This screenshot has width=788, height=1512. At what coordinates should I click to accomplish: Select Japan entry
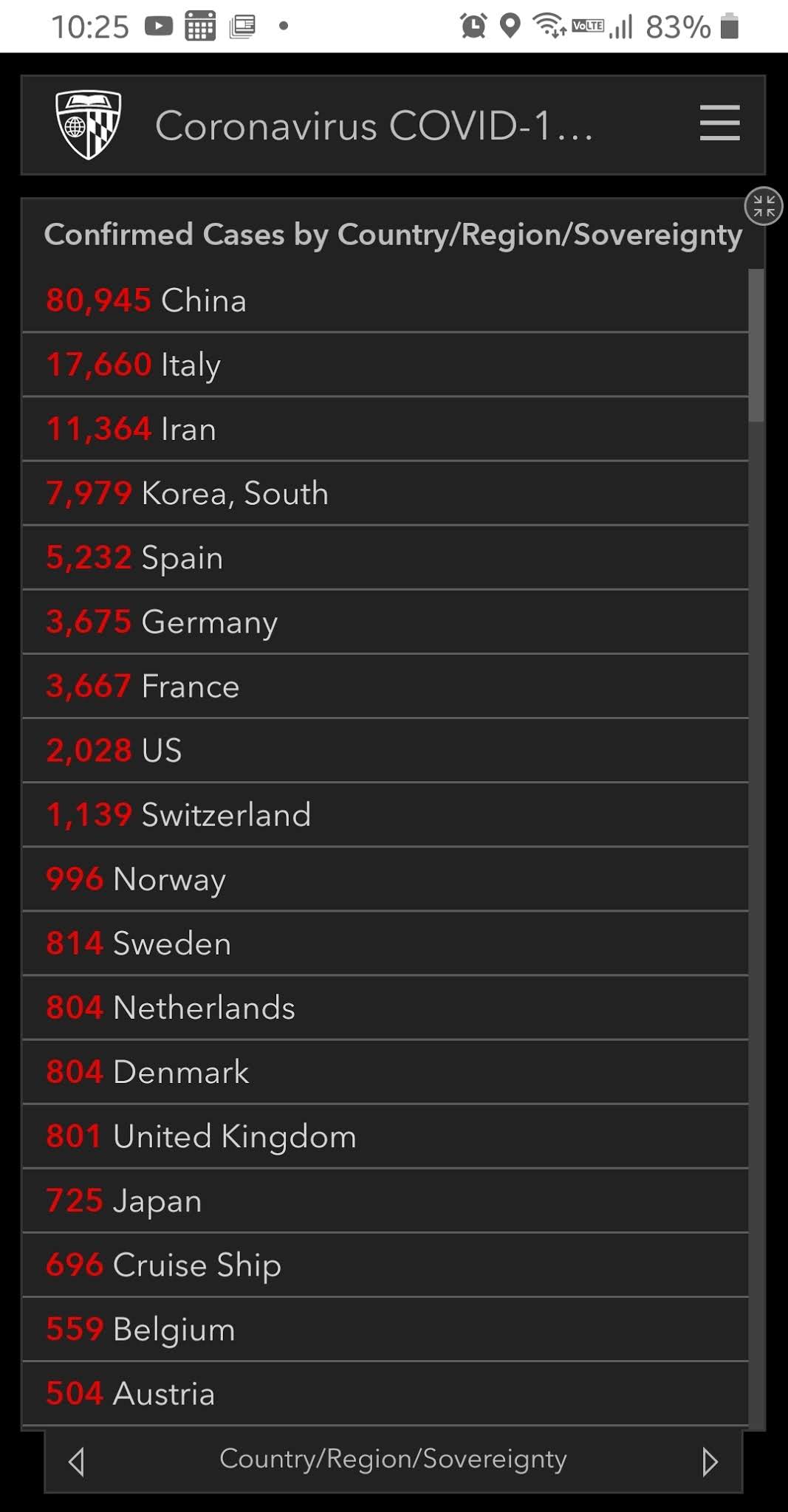coord(386,1200)
